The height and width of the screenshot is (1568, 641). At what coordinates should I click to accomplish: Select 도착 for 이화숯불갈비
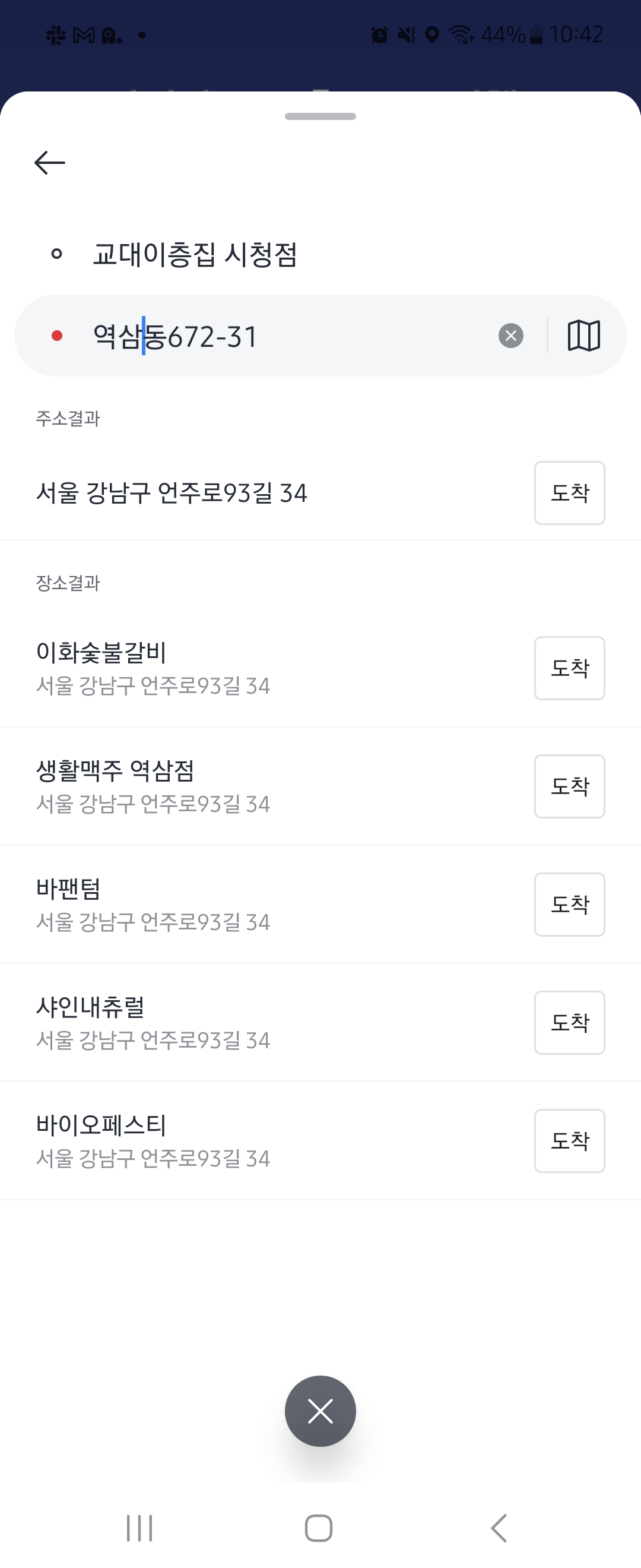569,668
